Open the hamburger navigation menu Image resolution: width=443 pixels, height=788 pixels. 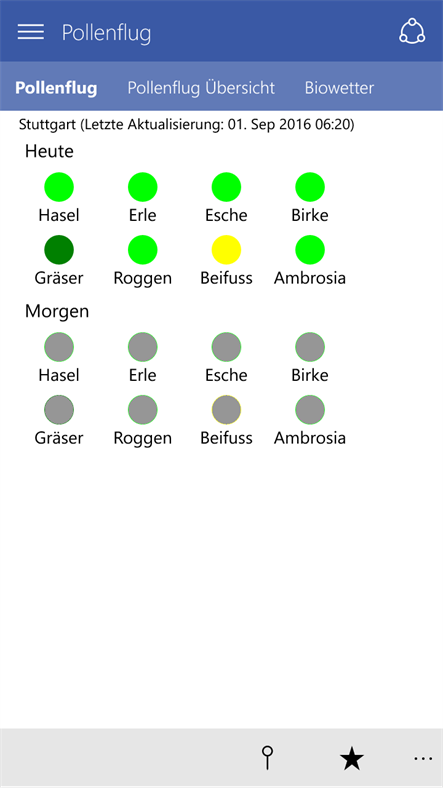coord(31,32)
